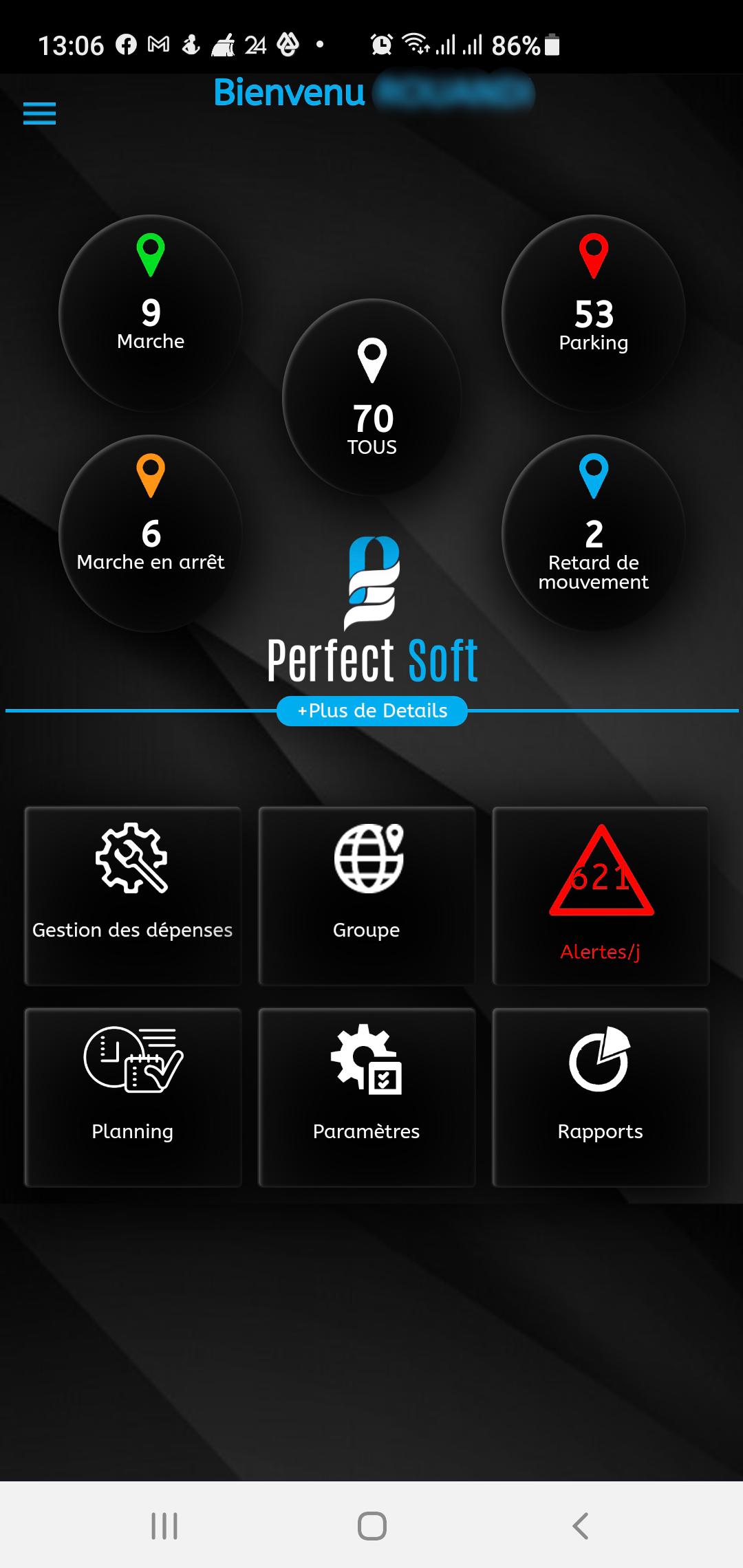Screen dimensions: 743x1568
Task: Go to the phone home screen
Action: pos(371,1525)
